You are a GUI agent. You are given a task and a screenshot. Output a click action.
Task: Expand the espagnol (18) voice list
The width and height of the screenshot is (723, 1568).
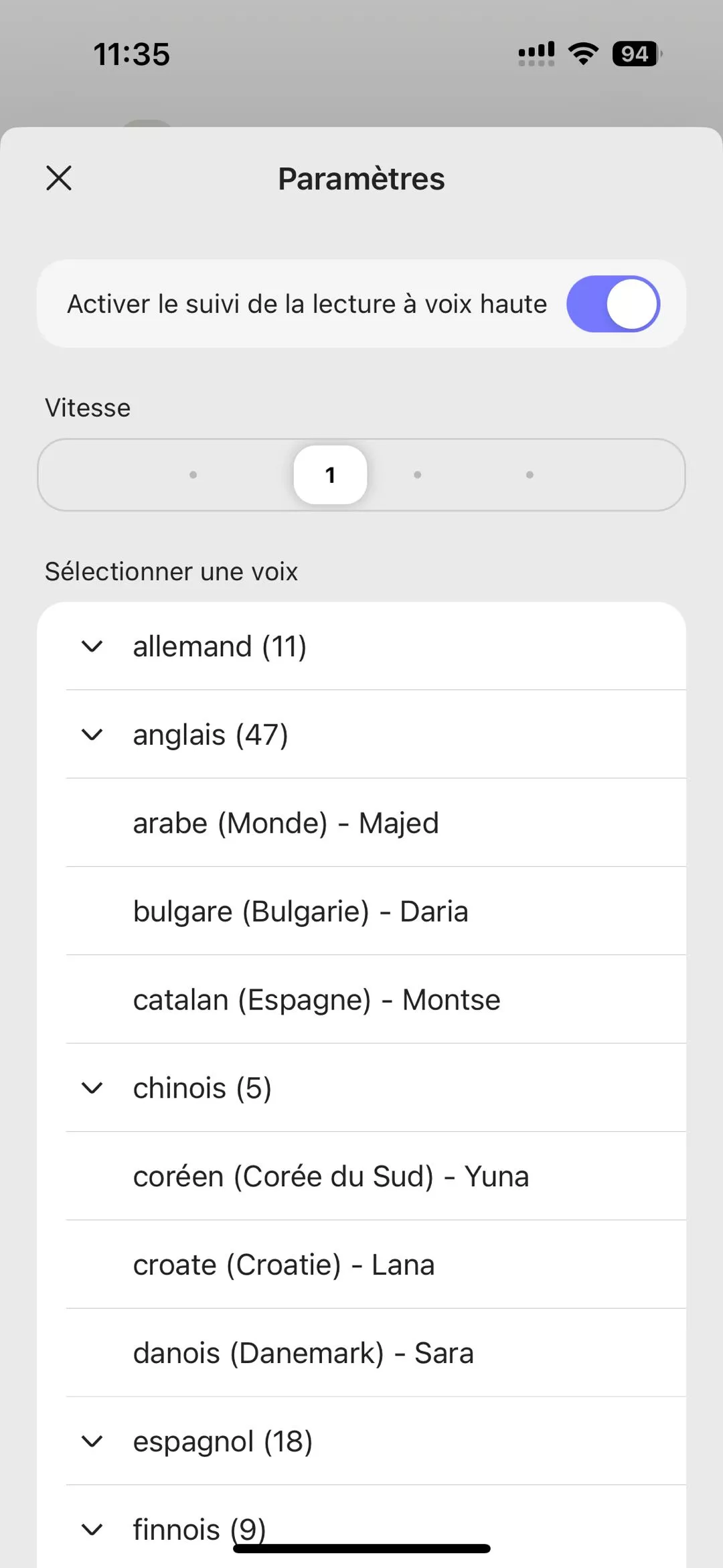(222, 1441)
